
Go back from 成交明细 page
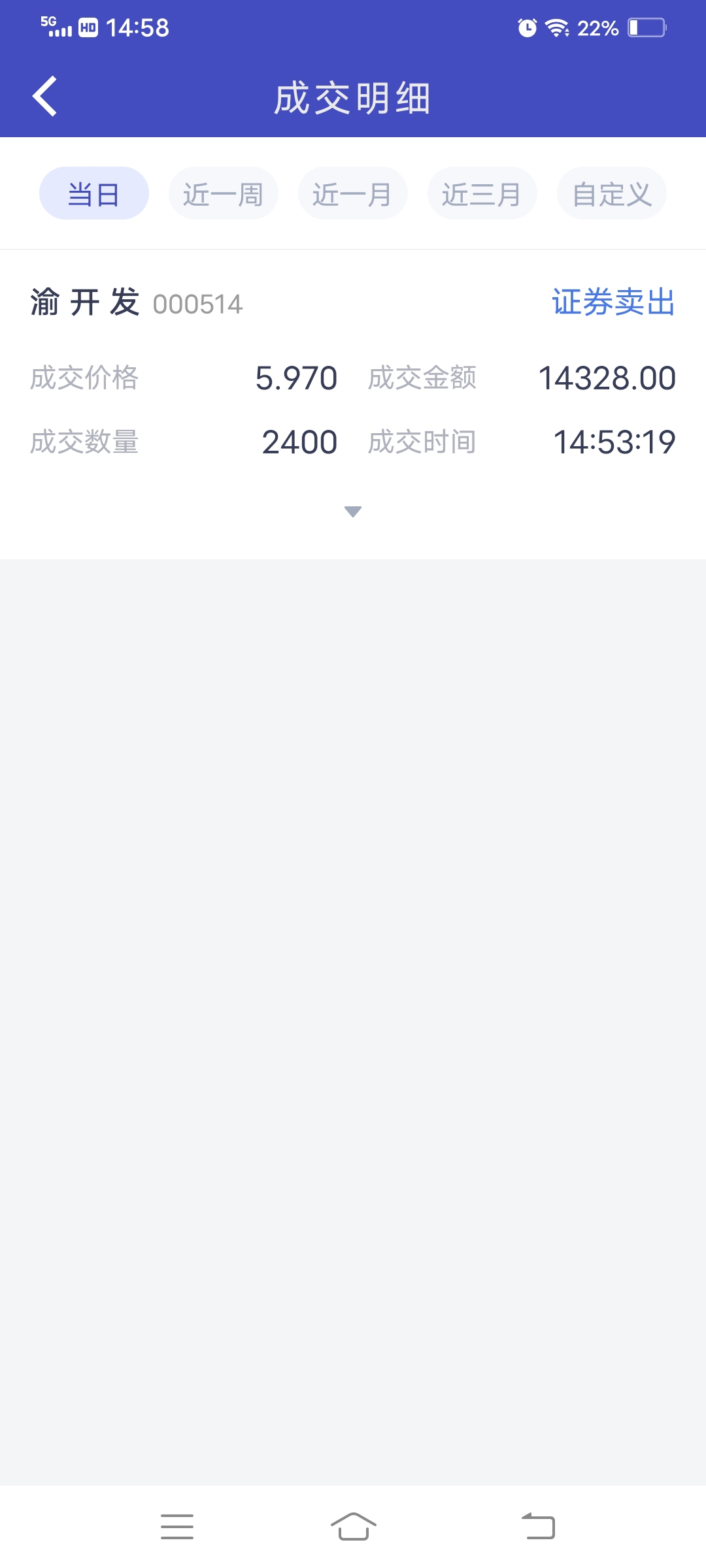(x=44, y=97)
